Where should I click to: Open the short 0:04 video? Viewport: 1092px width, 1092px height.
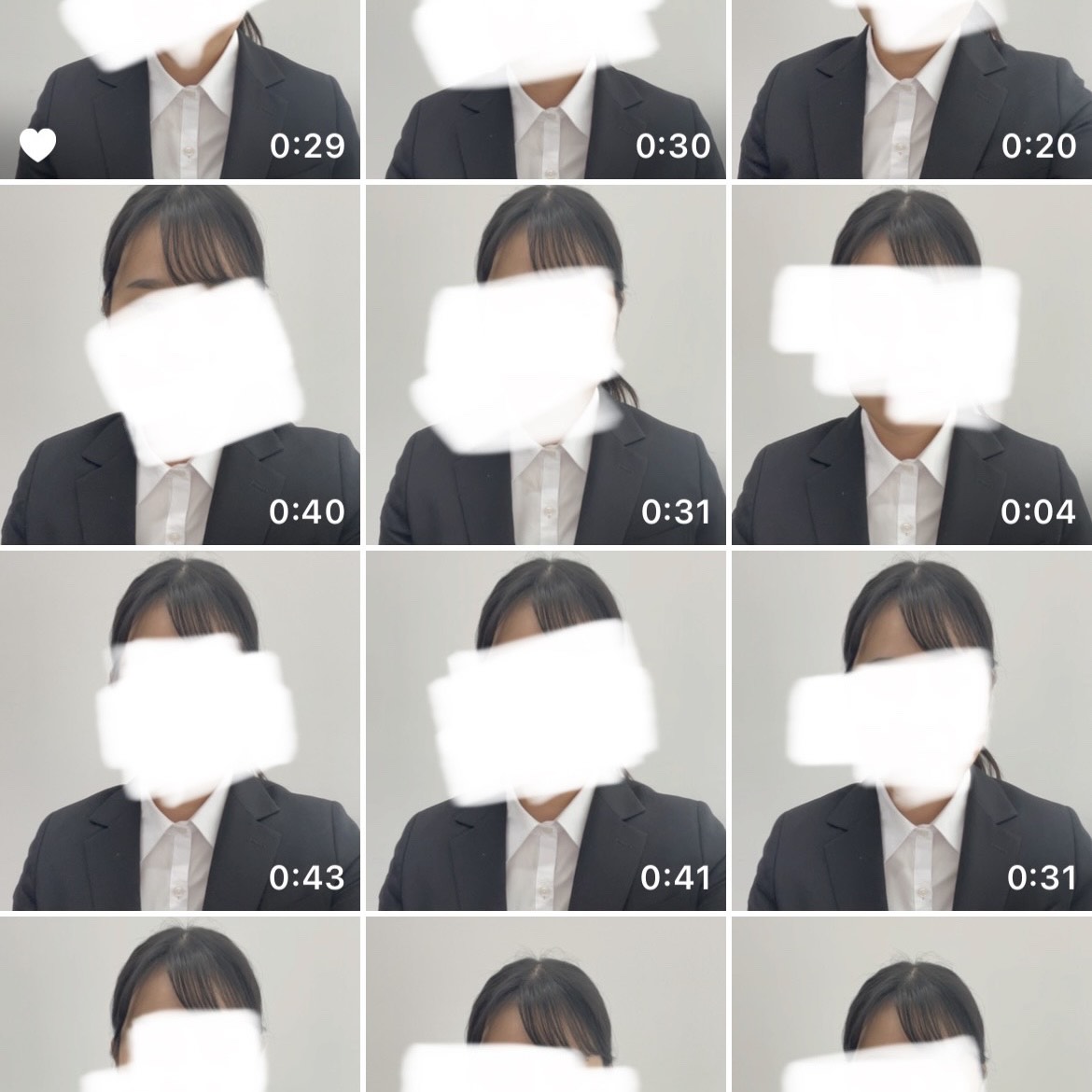[x=912, y=364]
